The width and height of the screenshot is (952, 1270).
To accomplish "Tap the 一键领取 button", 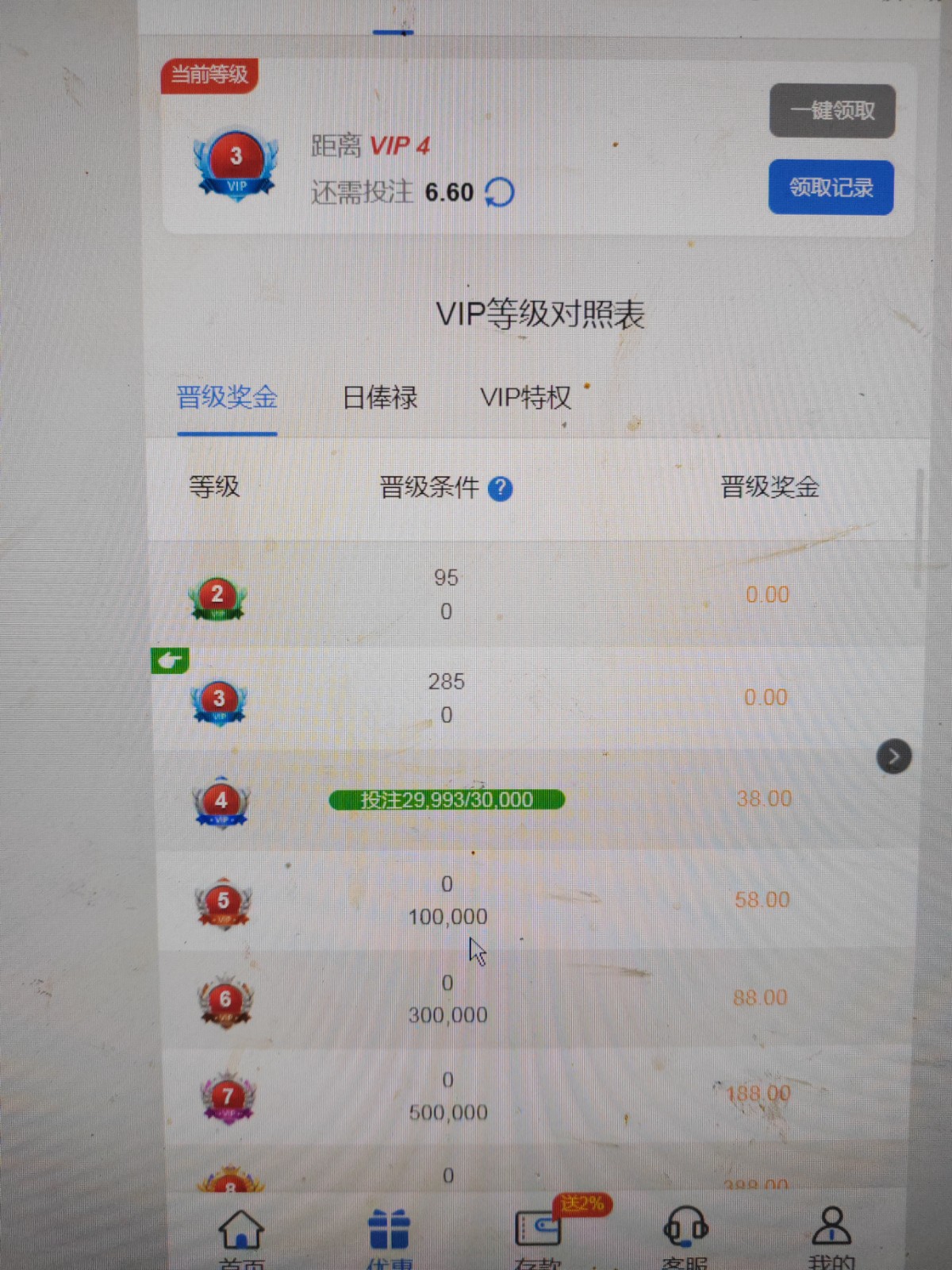I will [x=832, y=111].
